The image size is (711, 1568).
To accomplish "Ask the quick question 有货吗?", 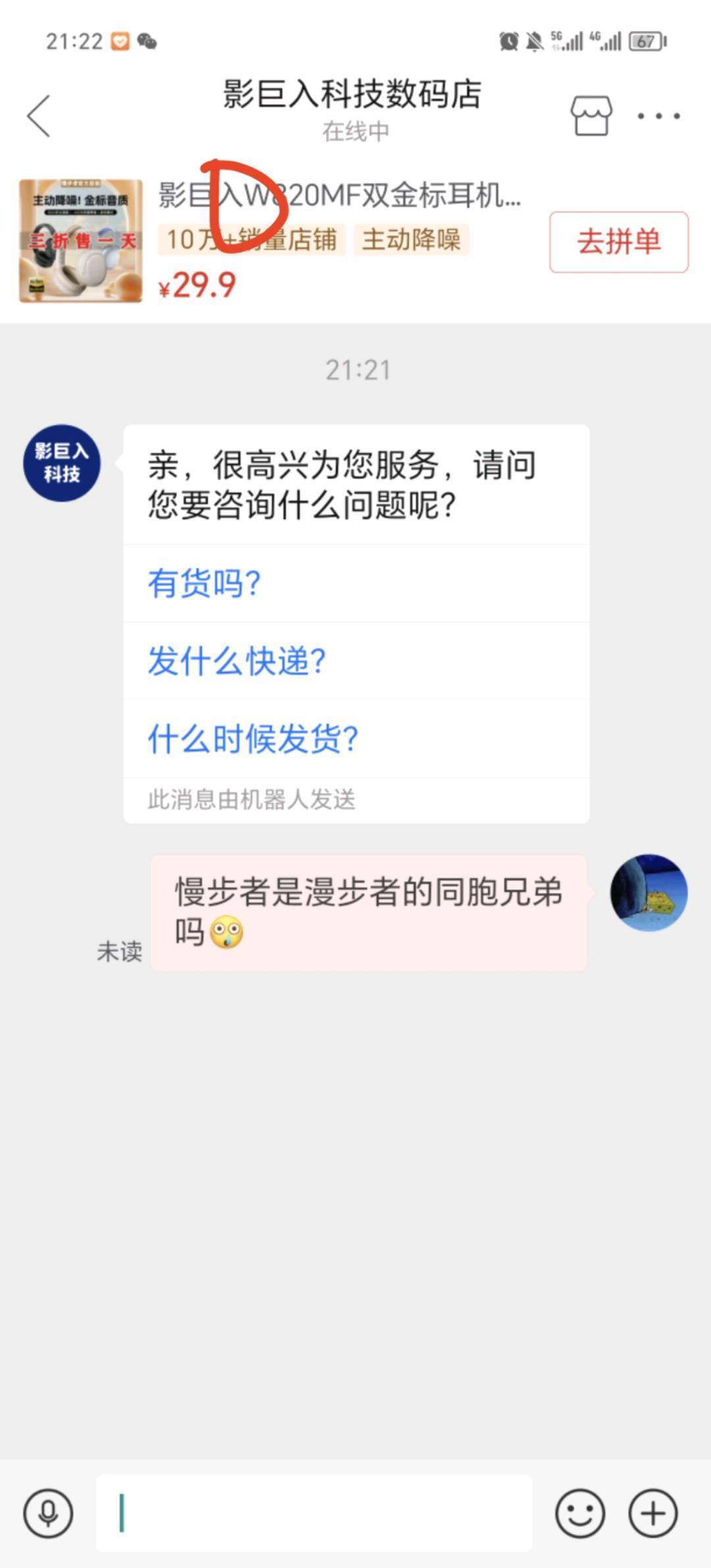I will point(204,584).
